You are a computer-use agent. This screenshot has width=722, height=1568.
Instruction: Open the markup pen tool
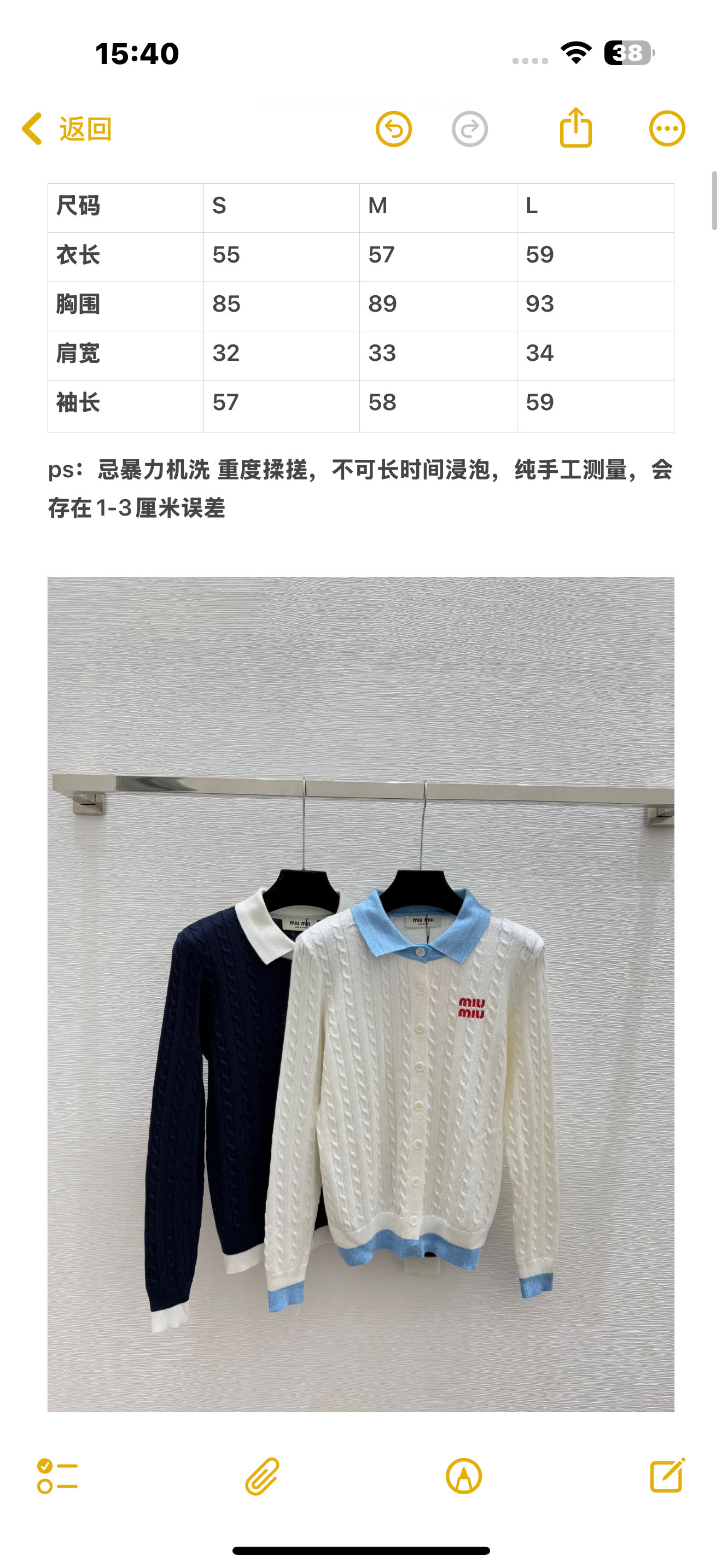coord(464,1476)
